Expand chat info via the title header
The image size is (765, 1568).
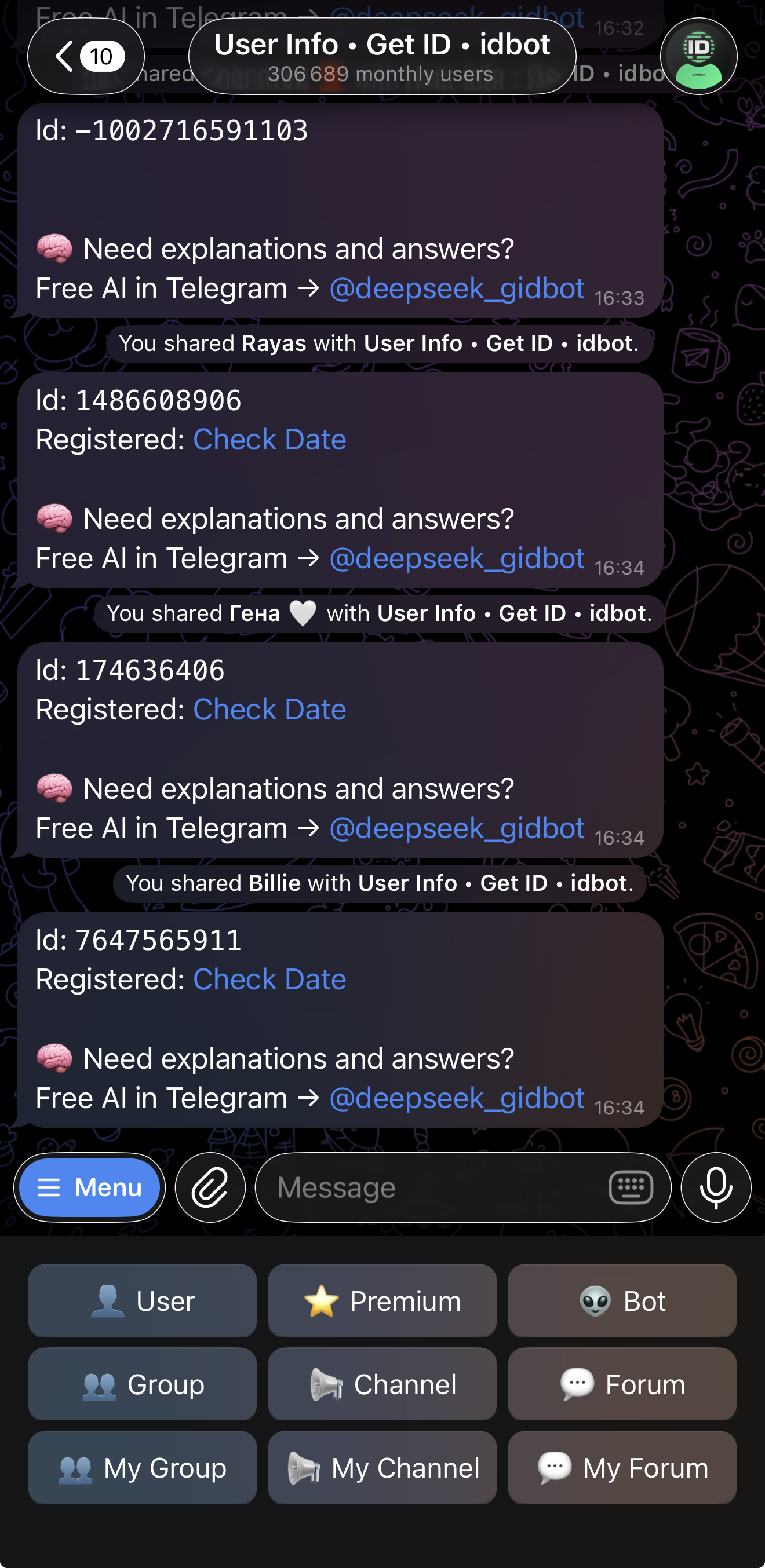pos(382,57)
